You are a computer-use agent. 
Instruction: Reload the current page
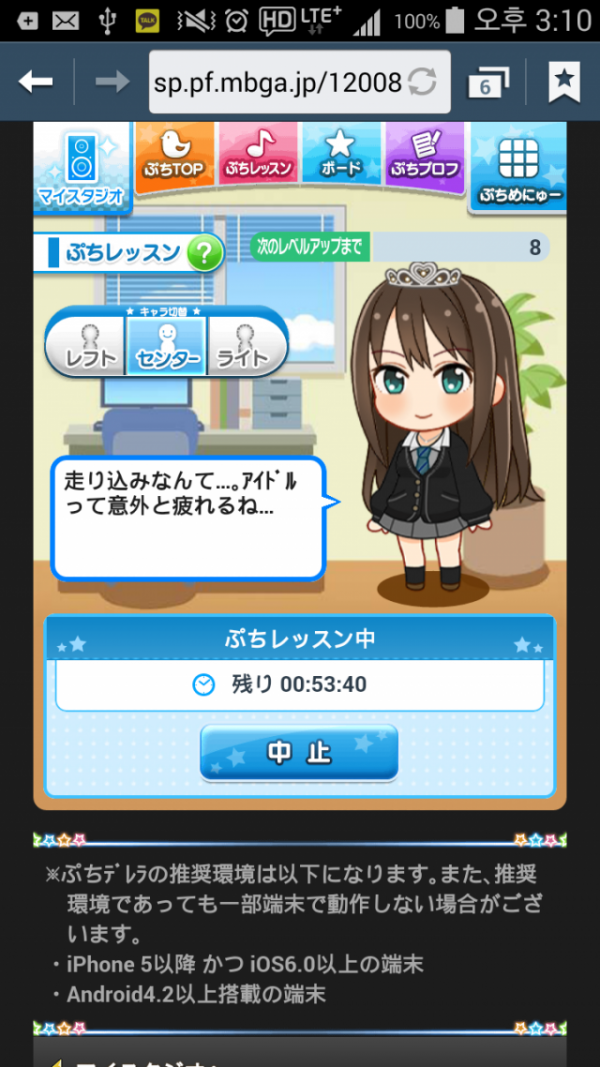[424, 82]
